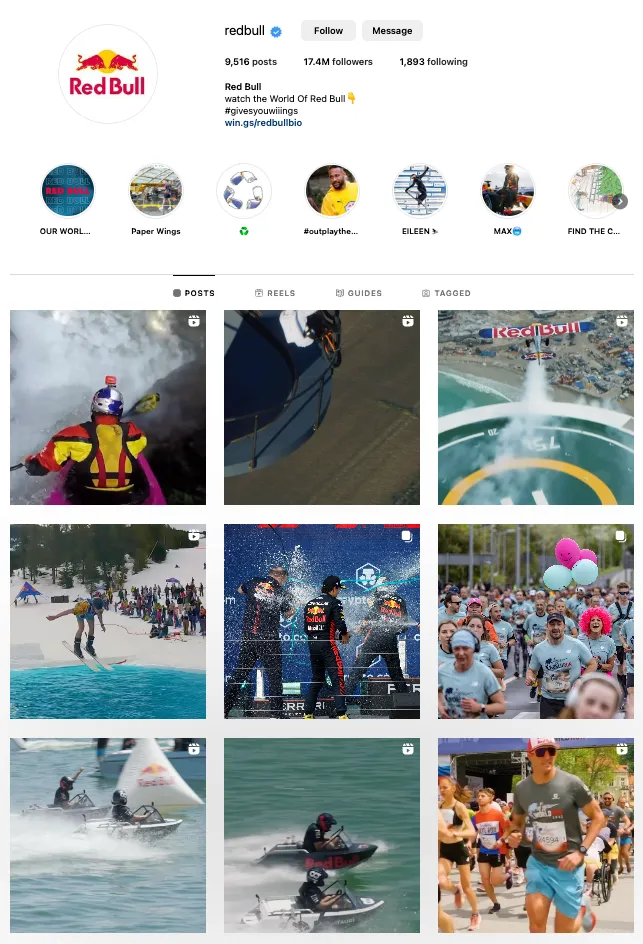
Task: Switch to the Guides tab
Action: [359, 293]
